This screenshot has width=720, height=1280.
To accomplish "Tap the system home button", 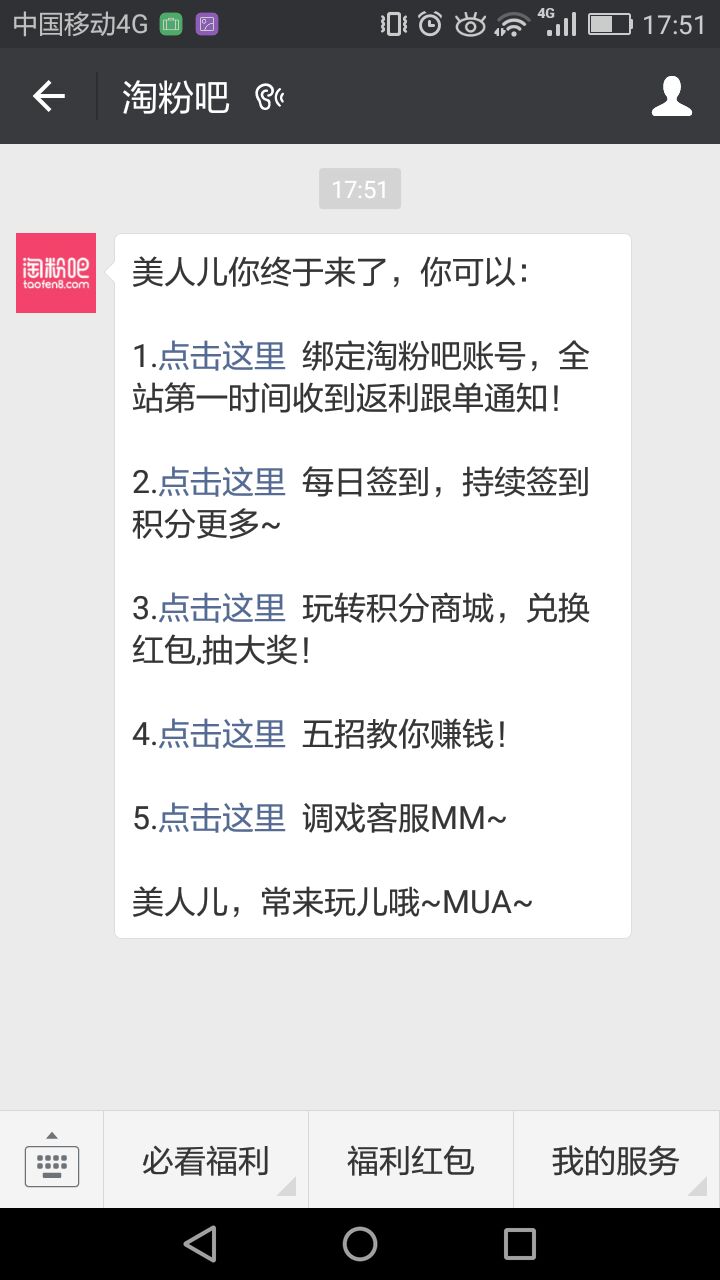I will 360,1244.
